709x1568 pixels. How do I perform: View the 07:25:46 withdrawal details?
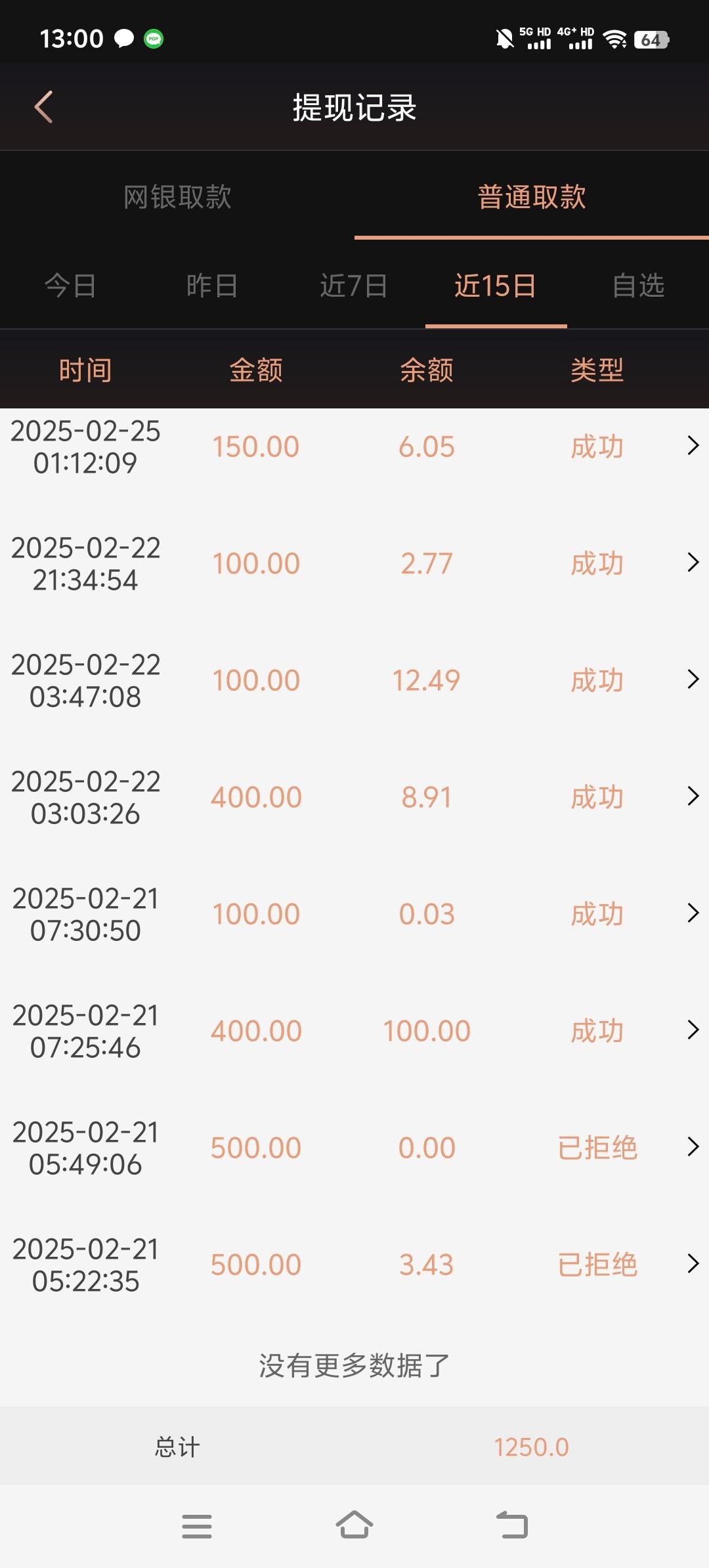click(354, 1031)
